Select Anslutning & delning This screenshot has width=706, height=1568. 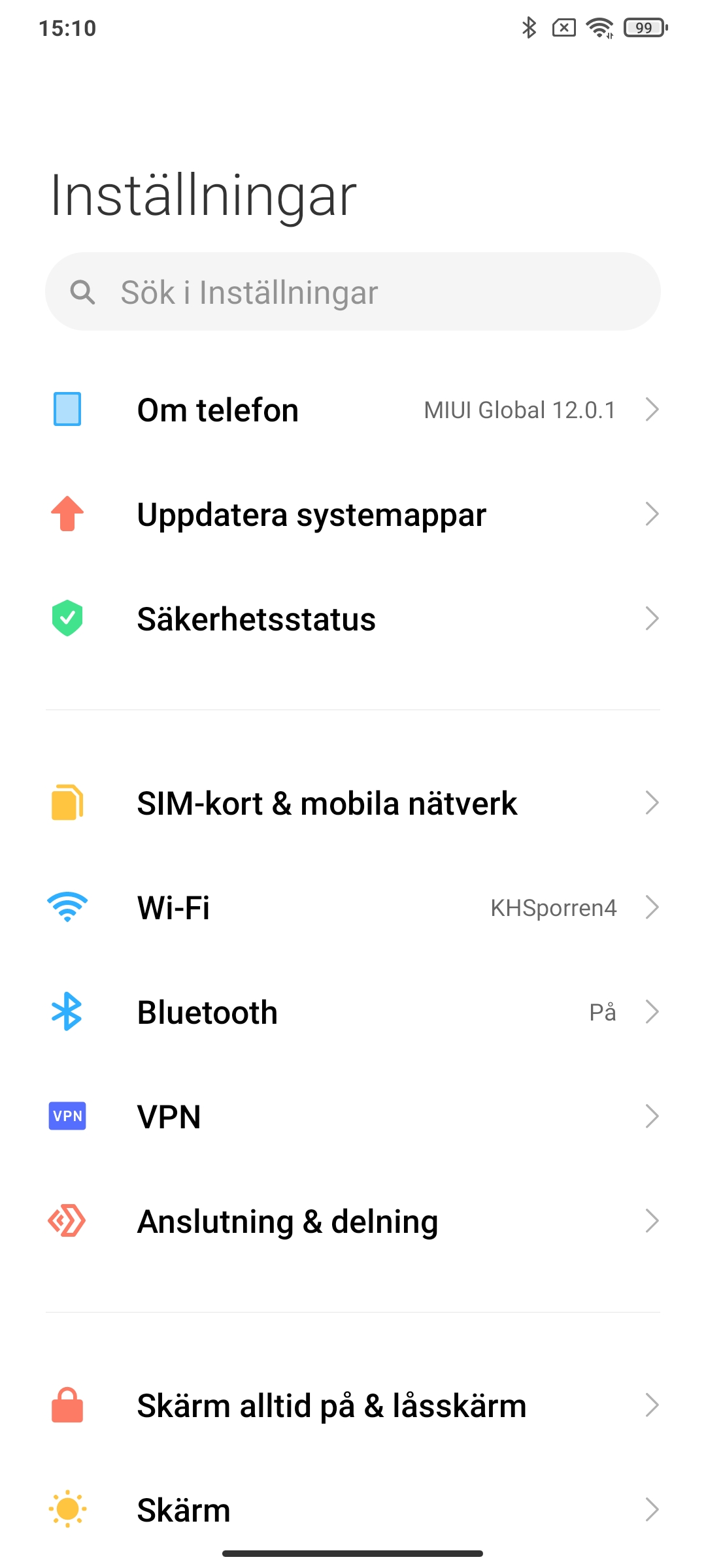point(353,1222)
